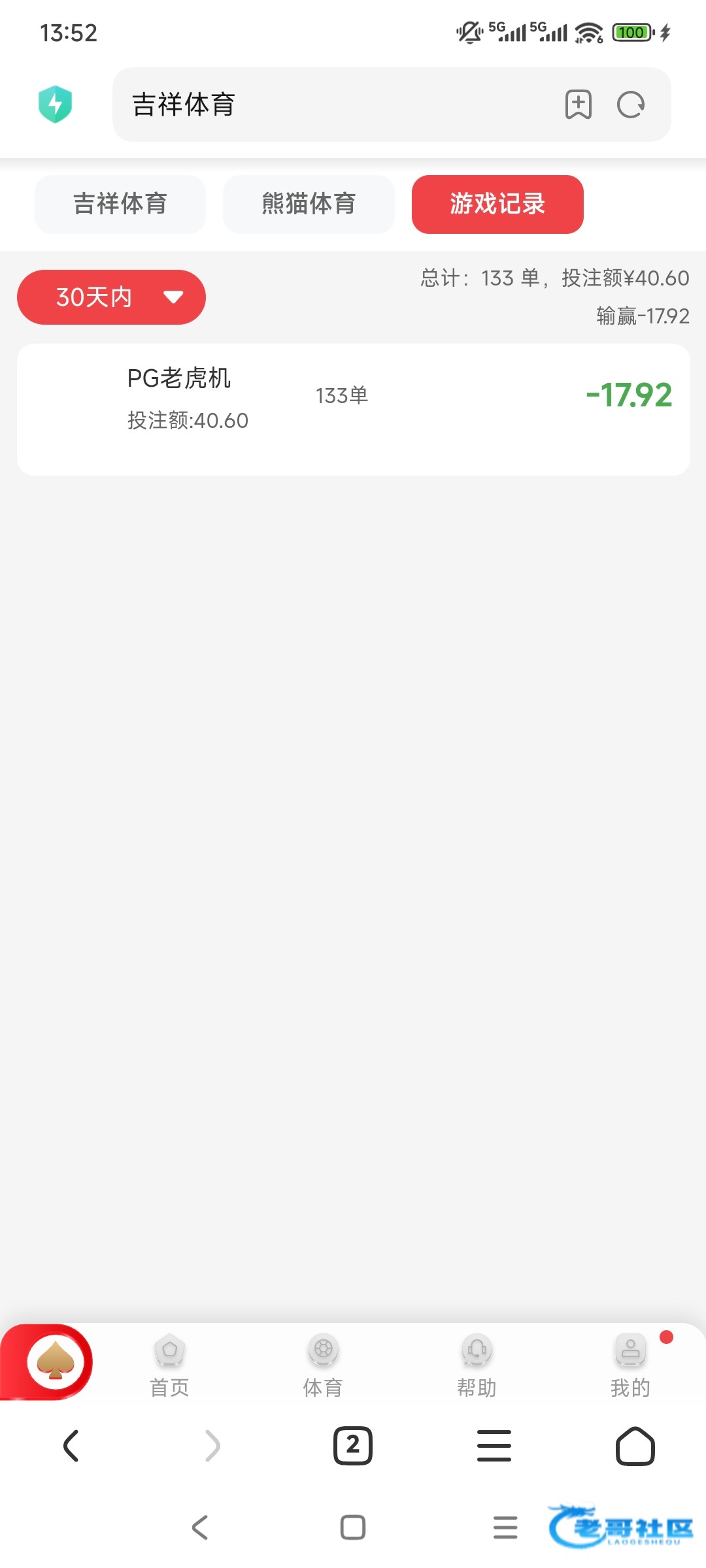
Task: Open the browser tab switcher showing 2
Action: click(x=353, y=1446)
